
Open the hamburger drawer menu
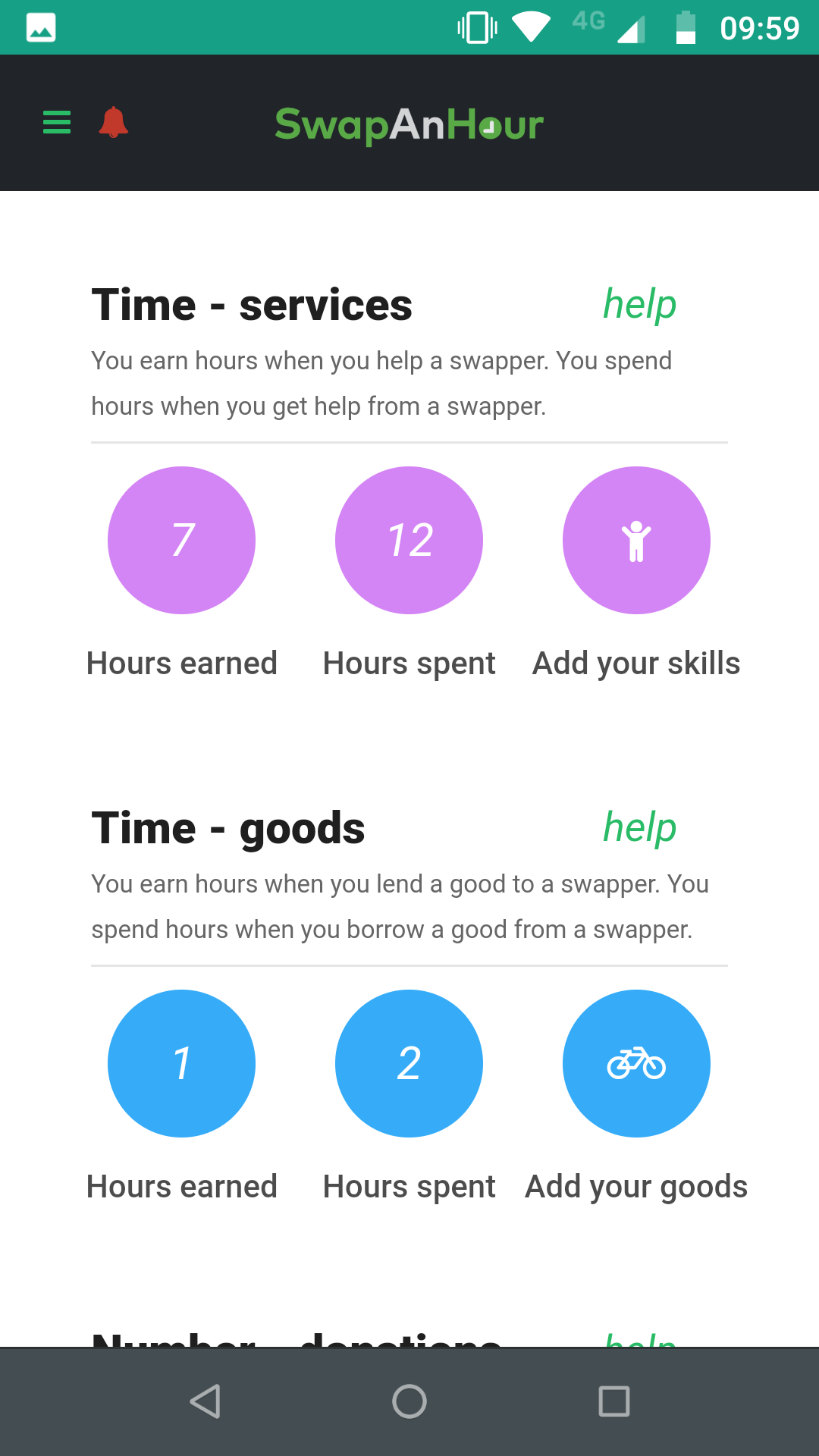pyautogui.click(x=57, y=122)
